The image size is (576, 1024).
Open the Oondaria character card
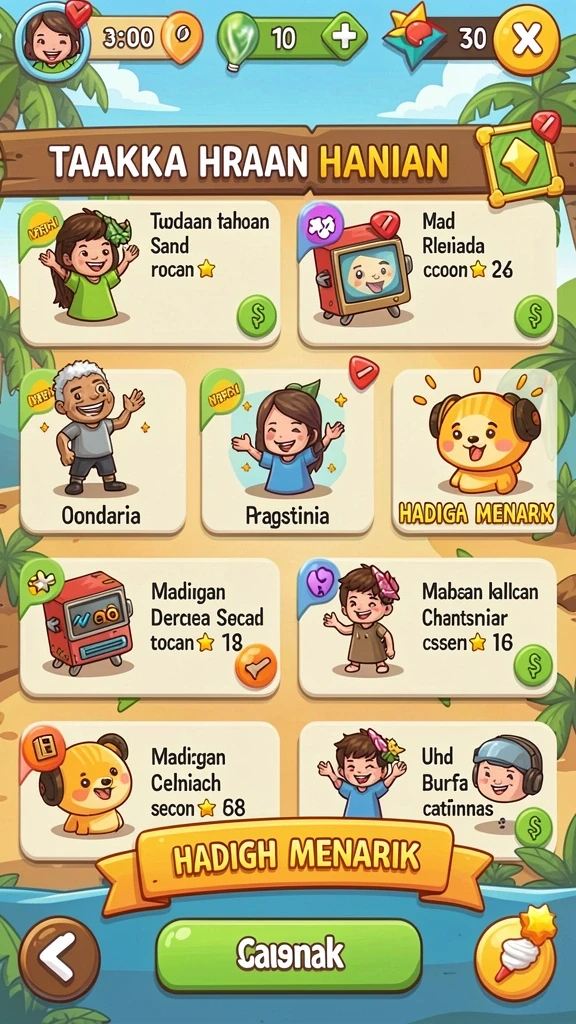click(x=103, y=451)
